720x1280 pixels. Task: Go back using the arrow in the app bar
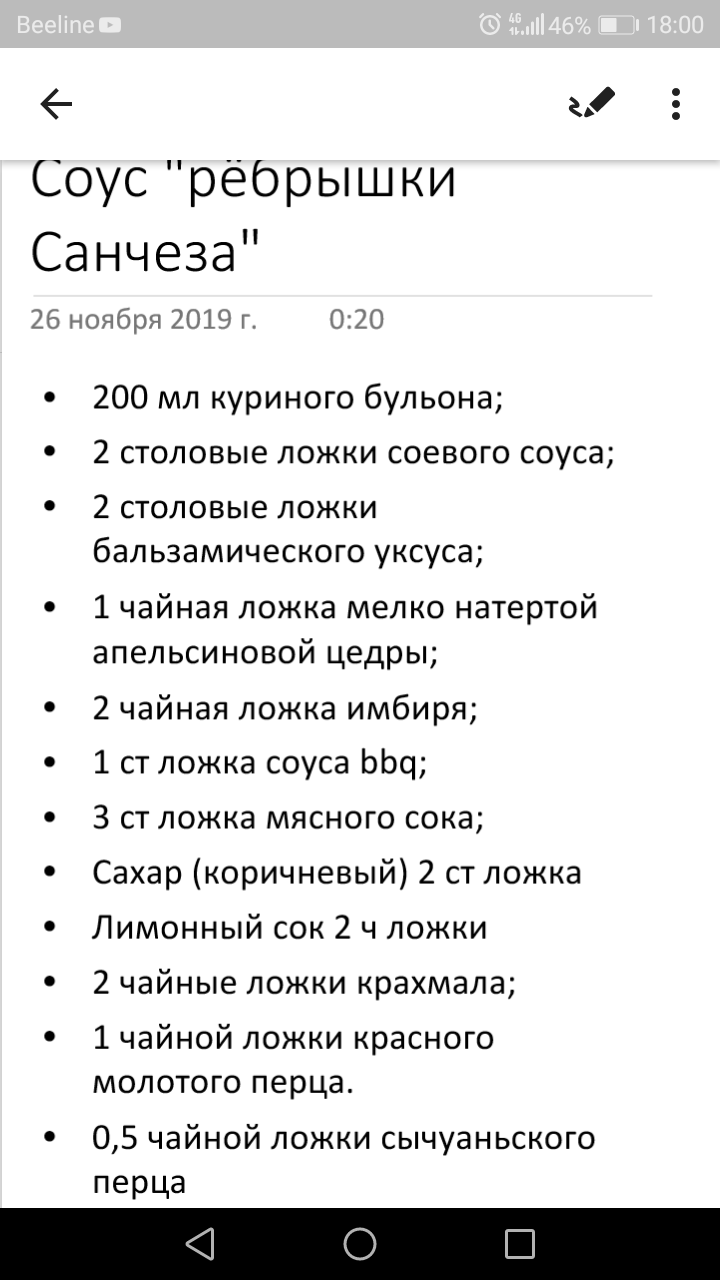coord(56,103)
